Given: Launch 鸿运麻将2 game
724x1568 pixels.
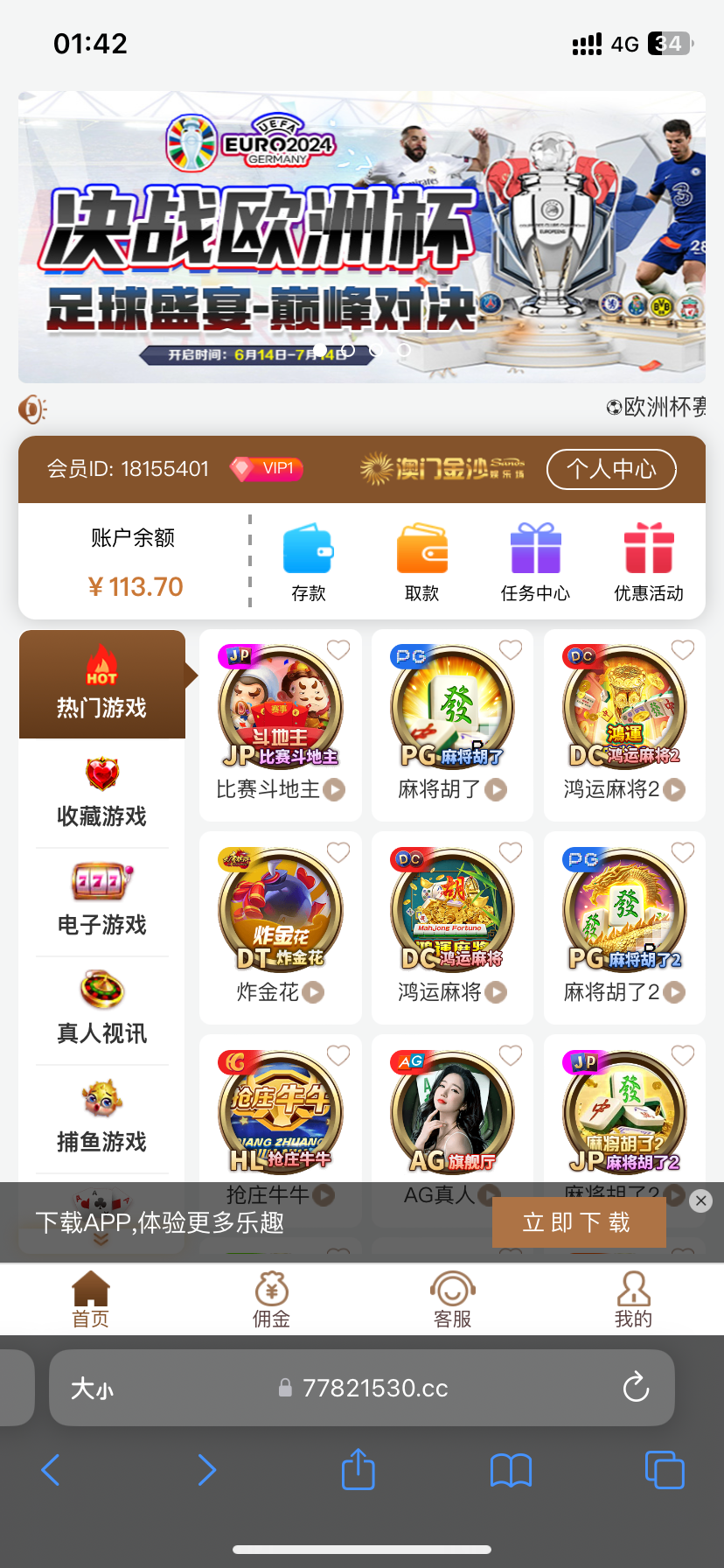Looking at the screenshot, I should point(624,709).
